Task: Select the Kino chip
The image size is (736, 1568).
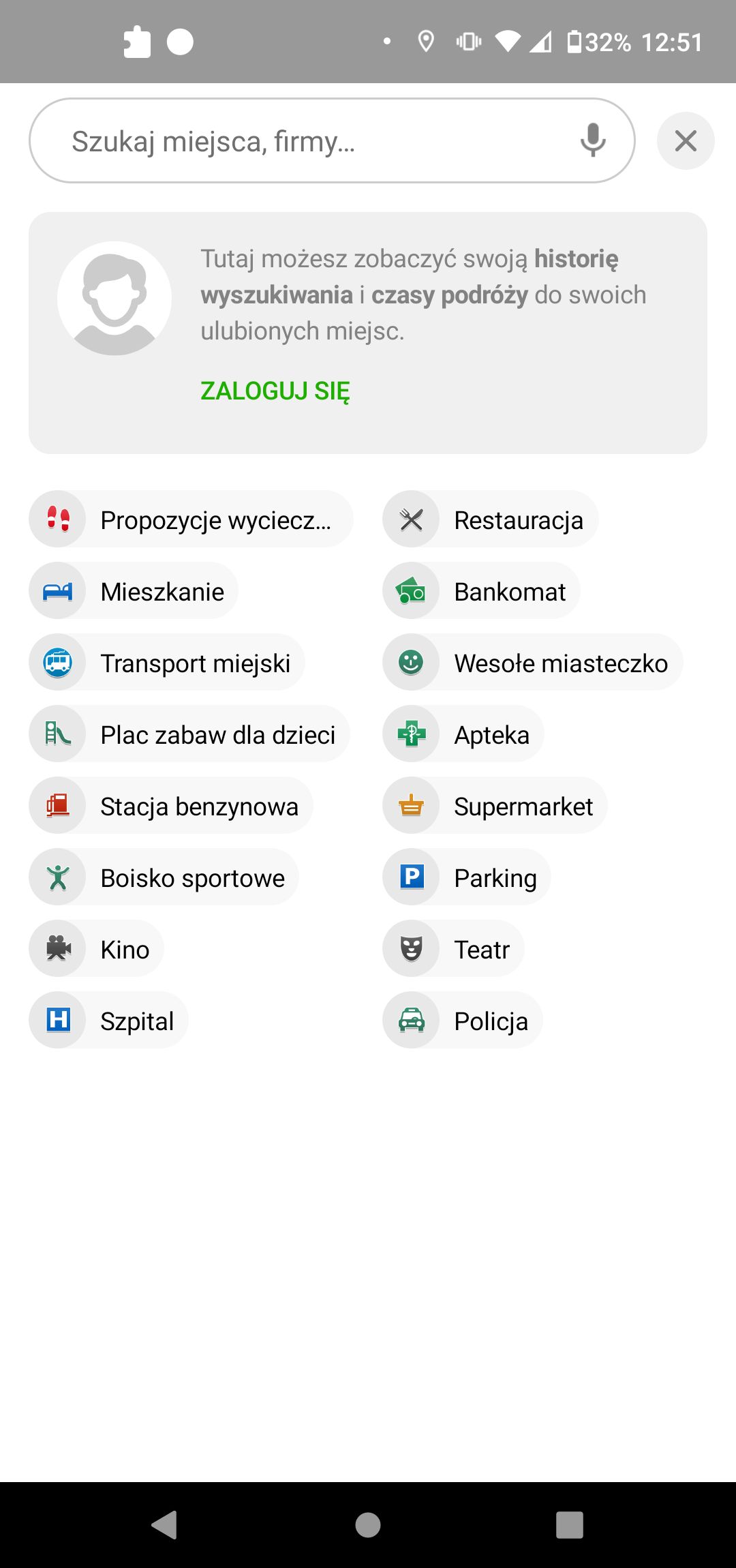Action: click(96, 949)
